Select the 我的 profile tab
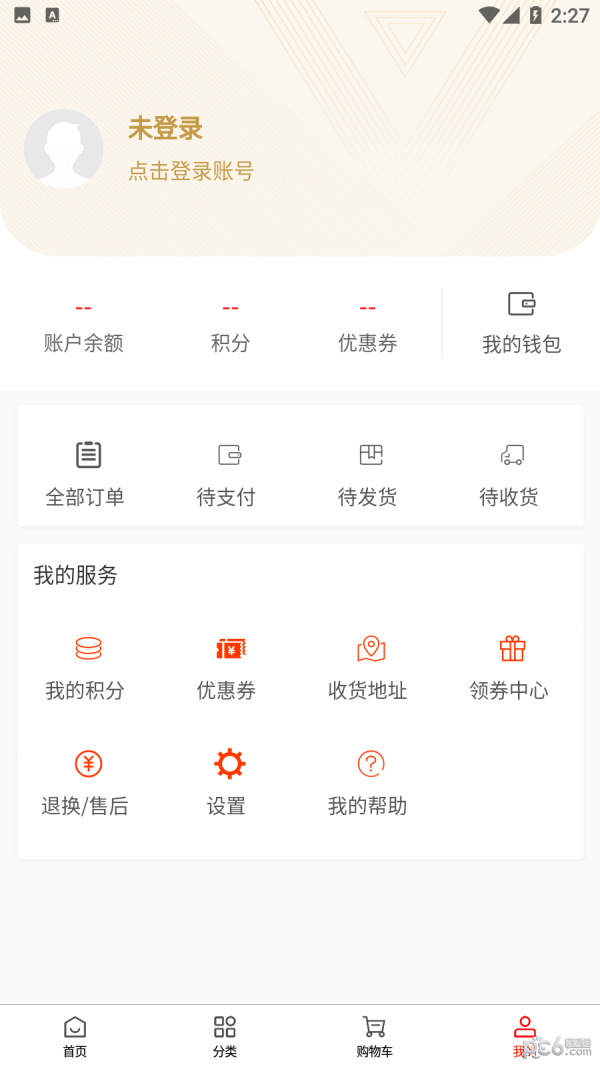Screen dimensions: 600x1067 (x=524, y=1036)
